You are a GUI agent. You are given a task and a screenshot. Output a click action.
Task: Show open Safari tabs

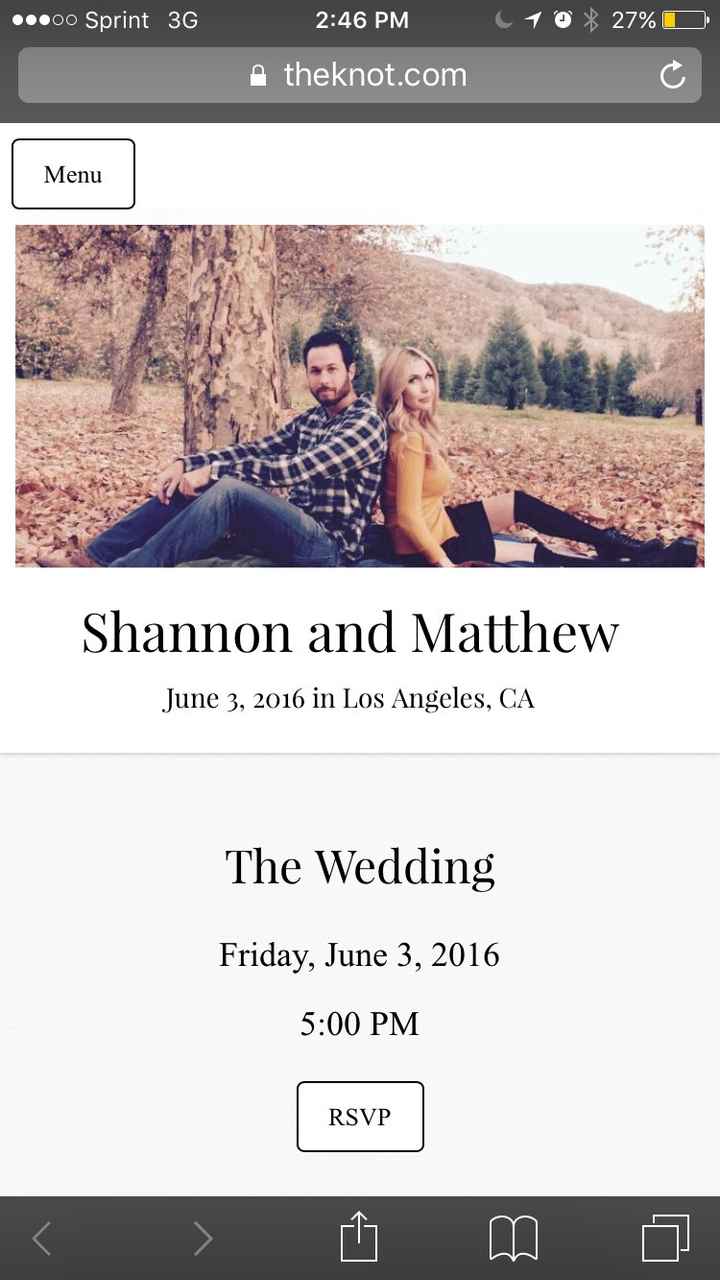coord(665,1238)
